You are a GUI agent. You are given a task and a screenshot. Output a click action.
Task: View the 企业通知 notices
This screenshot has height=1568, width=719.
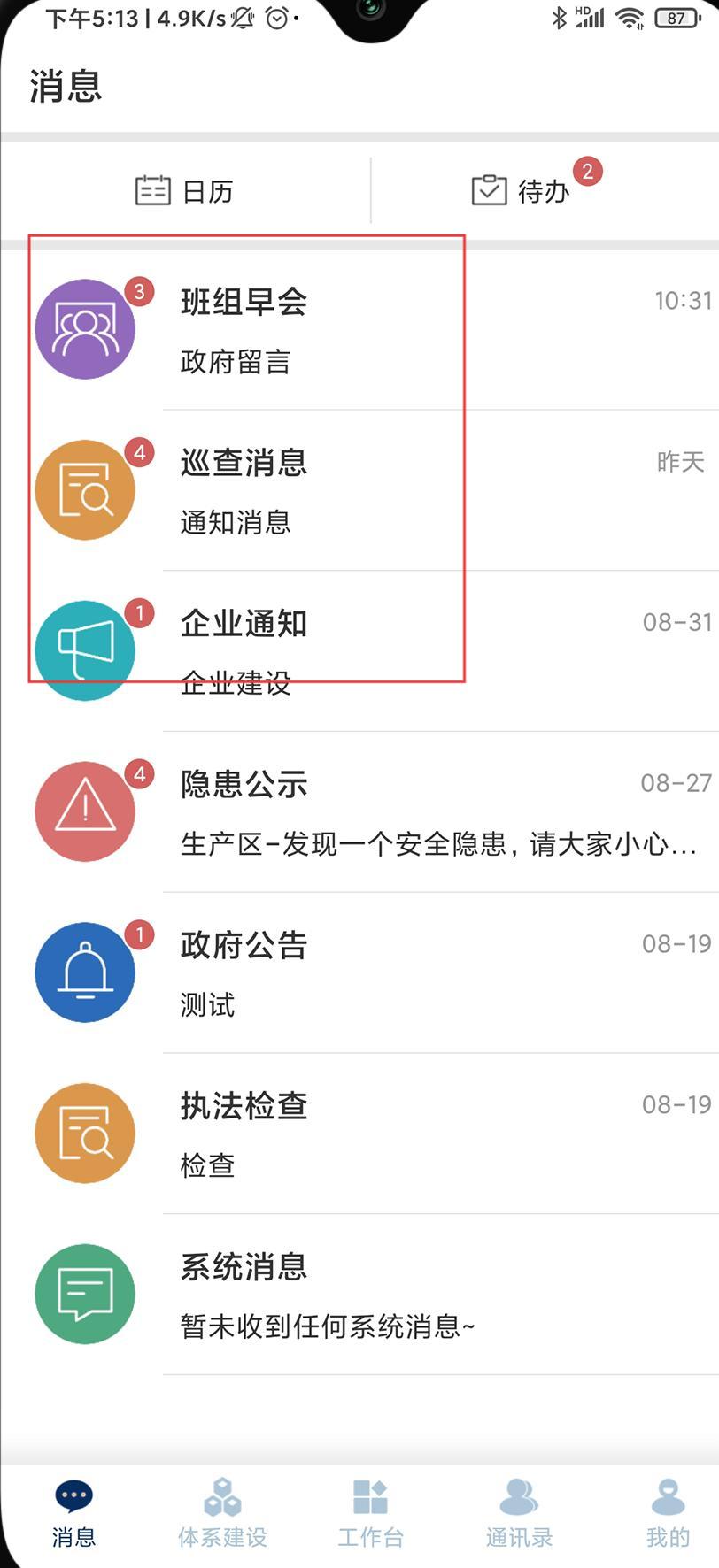359,651
